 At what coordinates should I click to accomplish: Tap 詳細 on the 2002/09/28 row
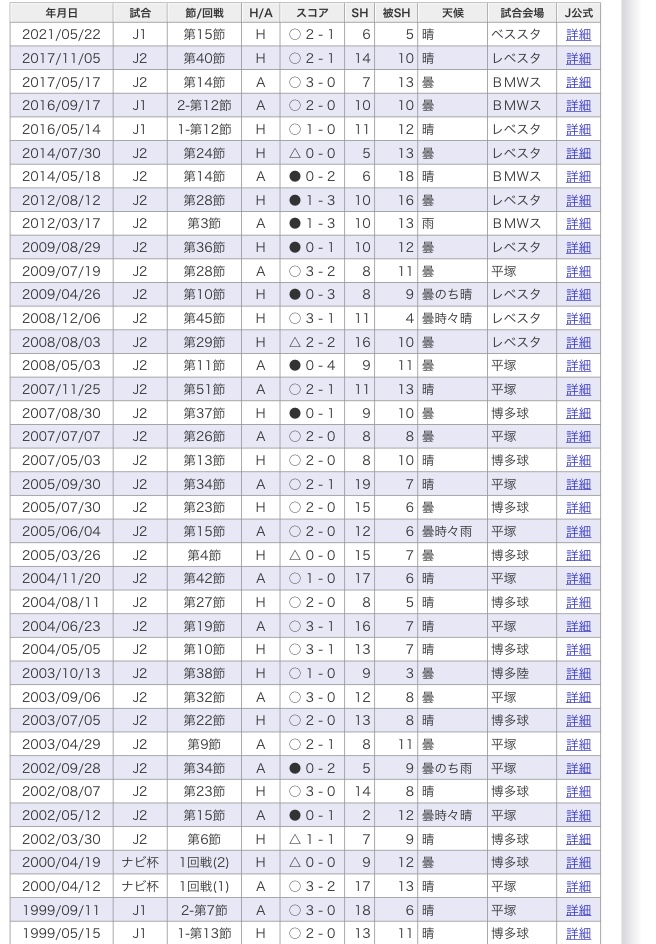coord(578,768)
